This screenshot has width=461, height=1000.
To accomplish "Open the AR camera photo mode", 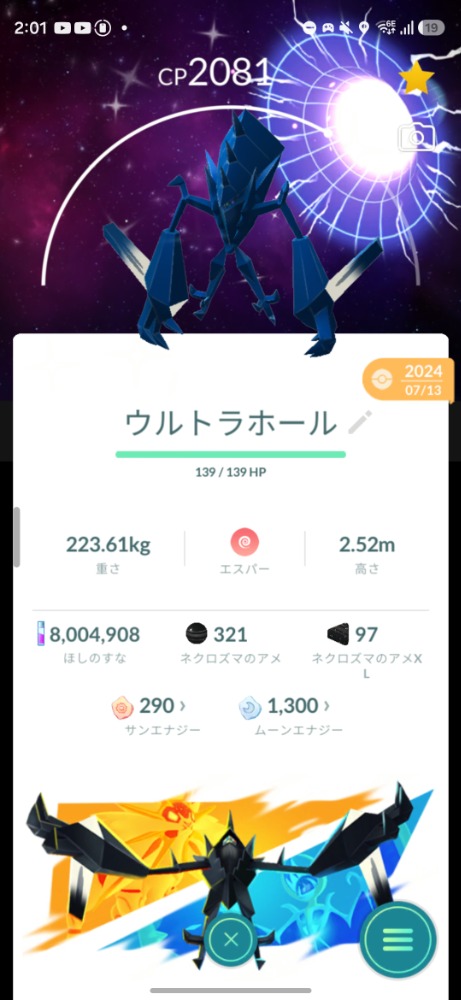I will [x=416, y=138].
